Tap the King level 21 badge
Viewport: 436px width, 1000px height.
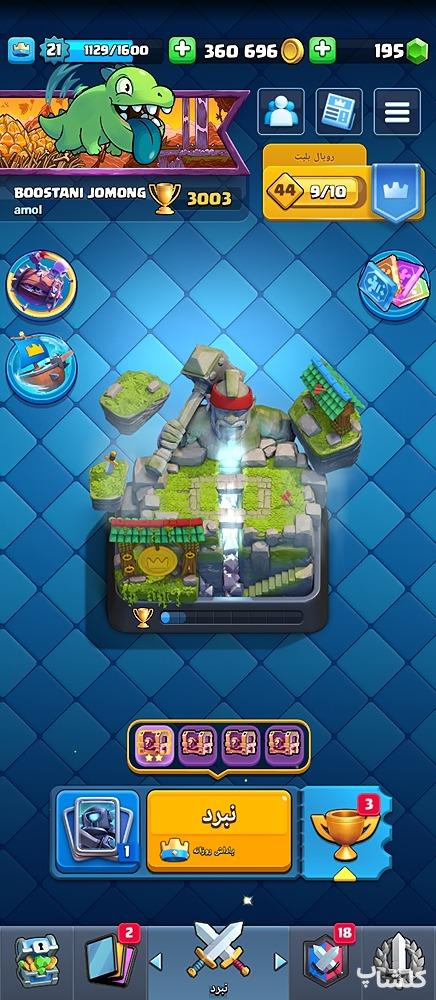(55, 50)
